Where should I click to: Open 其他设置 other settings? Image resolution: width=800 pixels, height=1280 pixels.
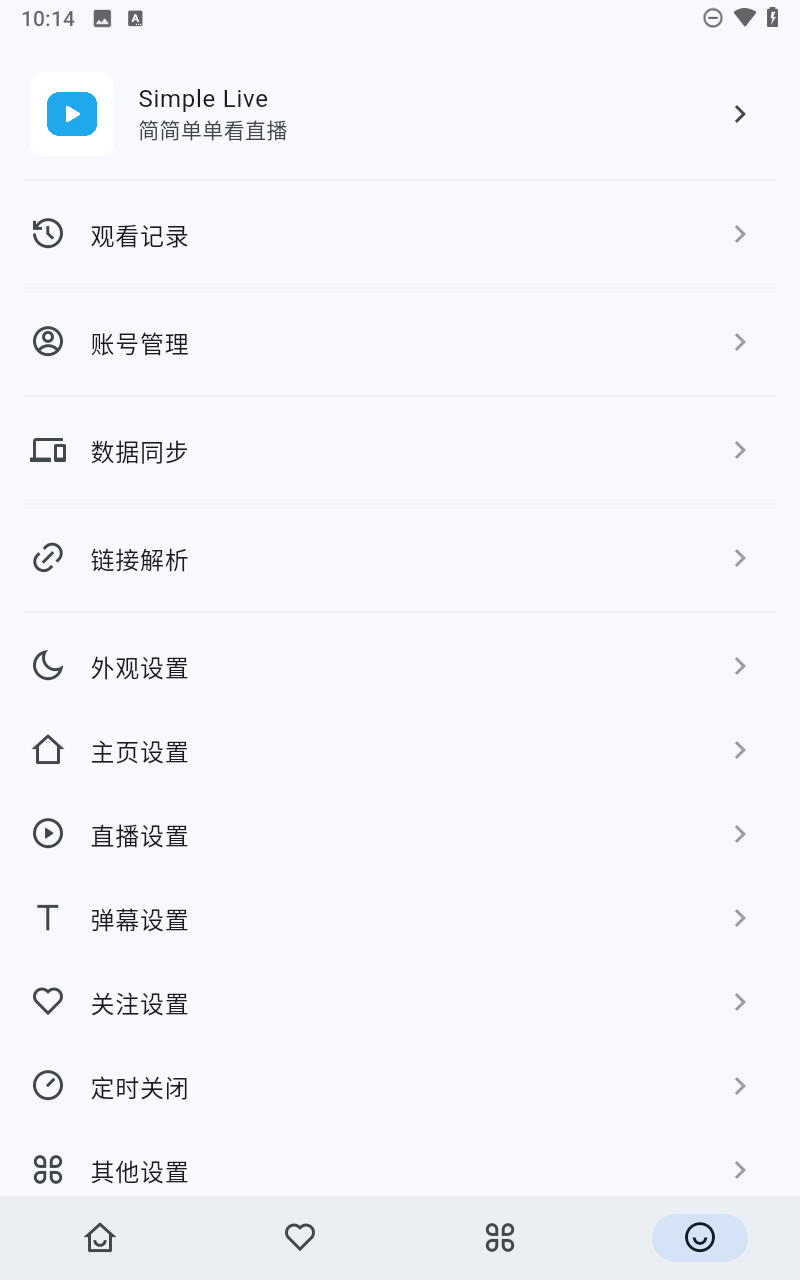pyautogui.click(x=400, y=1168)
